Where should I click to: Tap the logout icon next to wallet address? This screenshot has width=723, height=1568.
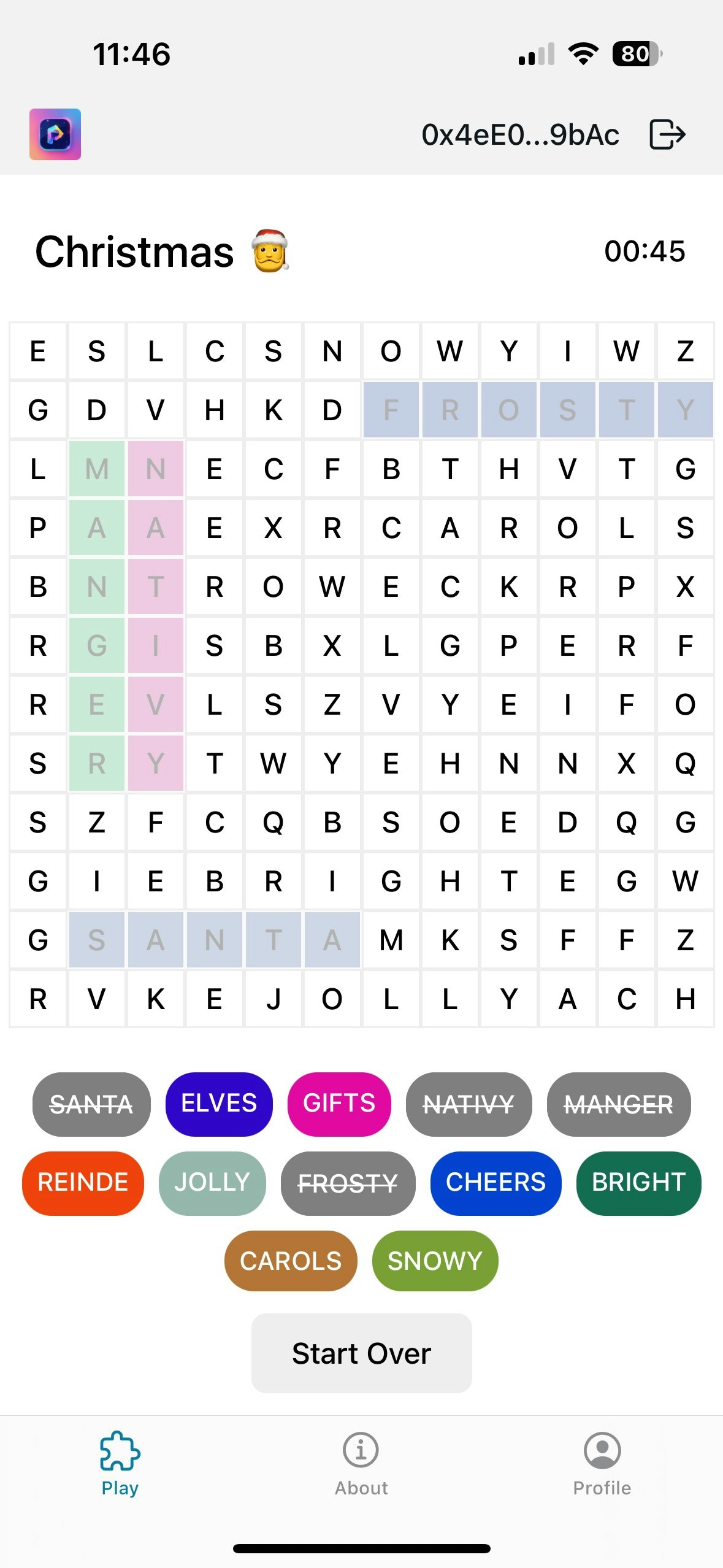(667, 134)
